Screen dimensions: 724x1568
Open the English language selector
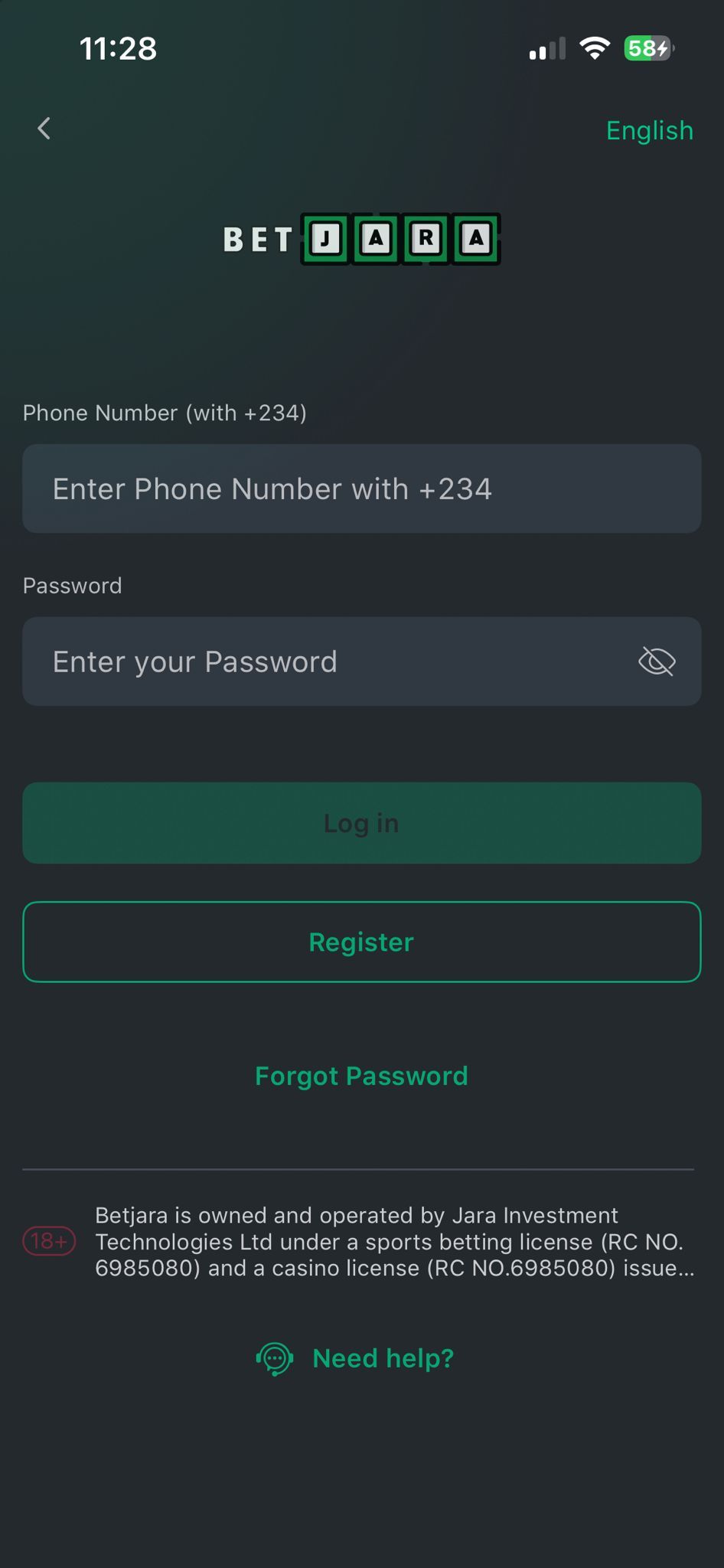(649, 130)
